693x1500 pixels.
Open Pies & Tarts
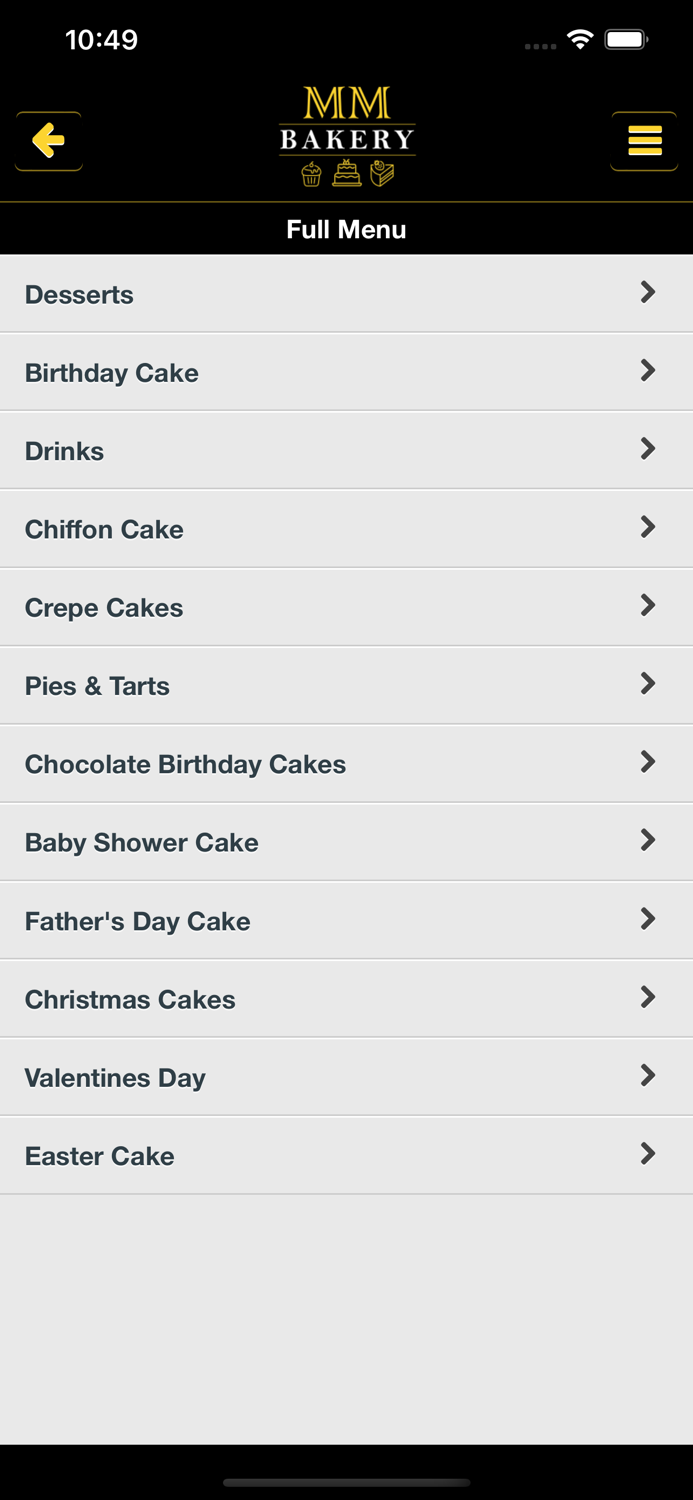(x=346, y=685)
